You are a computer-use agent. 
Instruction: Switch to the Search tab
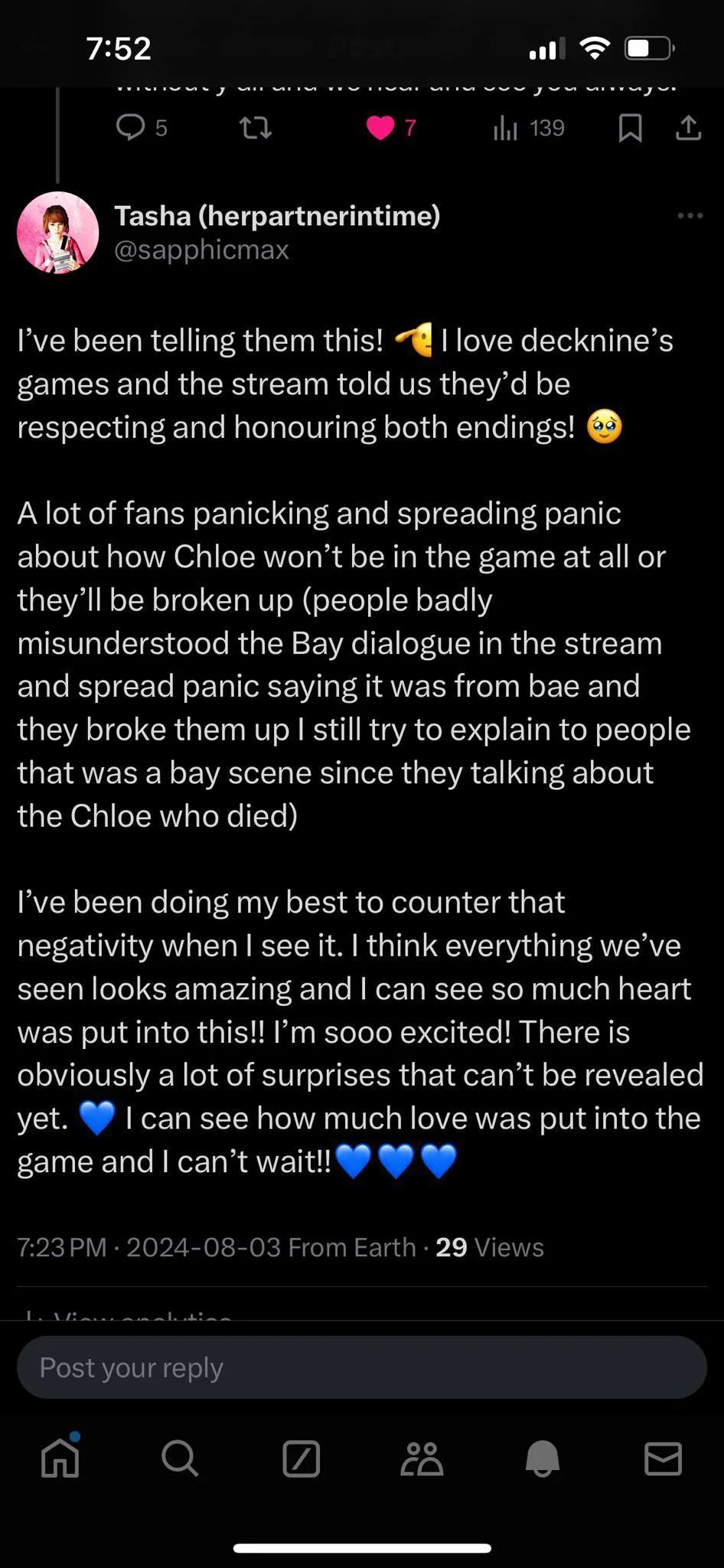(180, 1459)
